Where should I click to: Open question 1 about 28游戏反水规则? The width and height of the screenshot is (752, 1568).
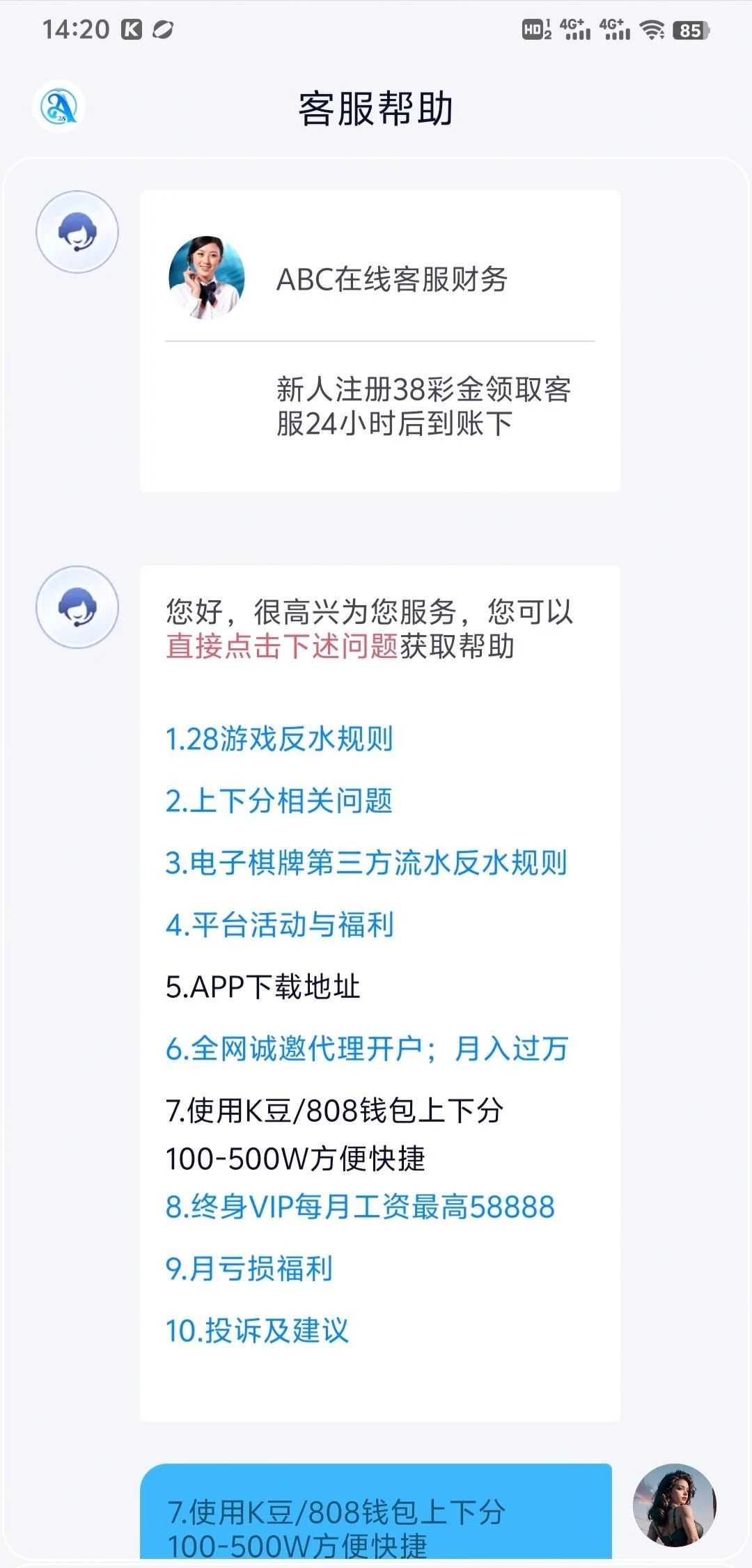(x=279, y=739)
